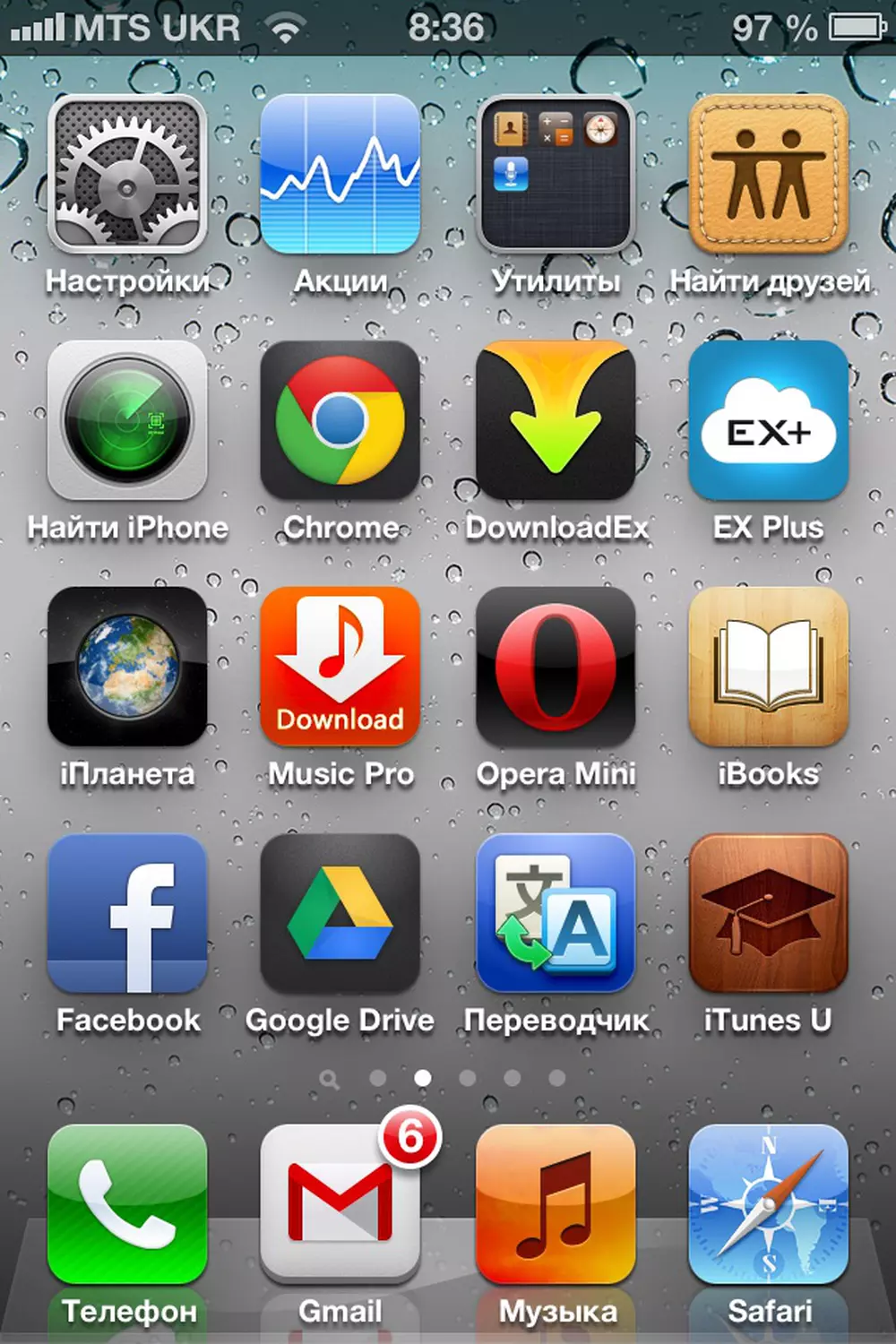Launch the Музыка music app

pos(556,1205)
